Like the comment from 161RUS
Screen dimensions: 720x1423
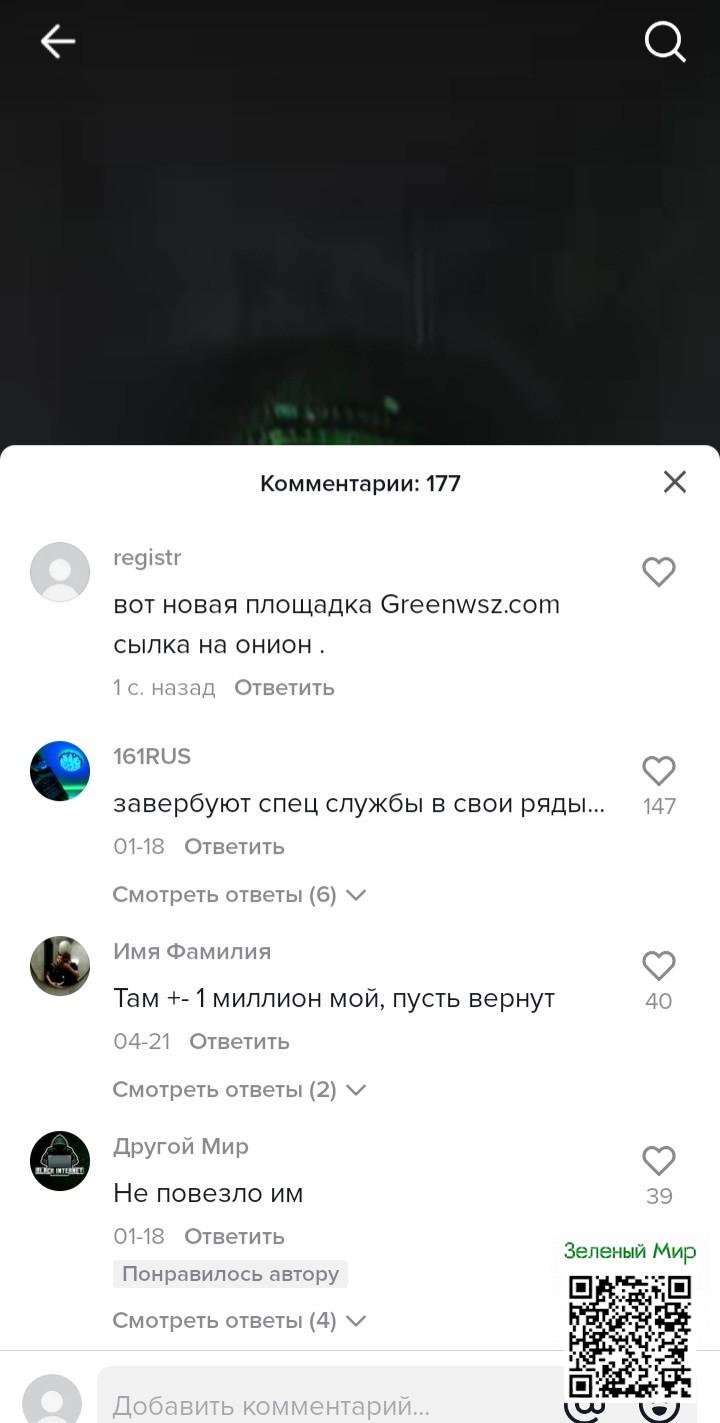coord(658,771)
